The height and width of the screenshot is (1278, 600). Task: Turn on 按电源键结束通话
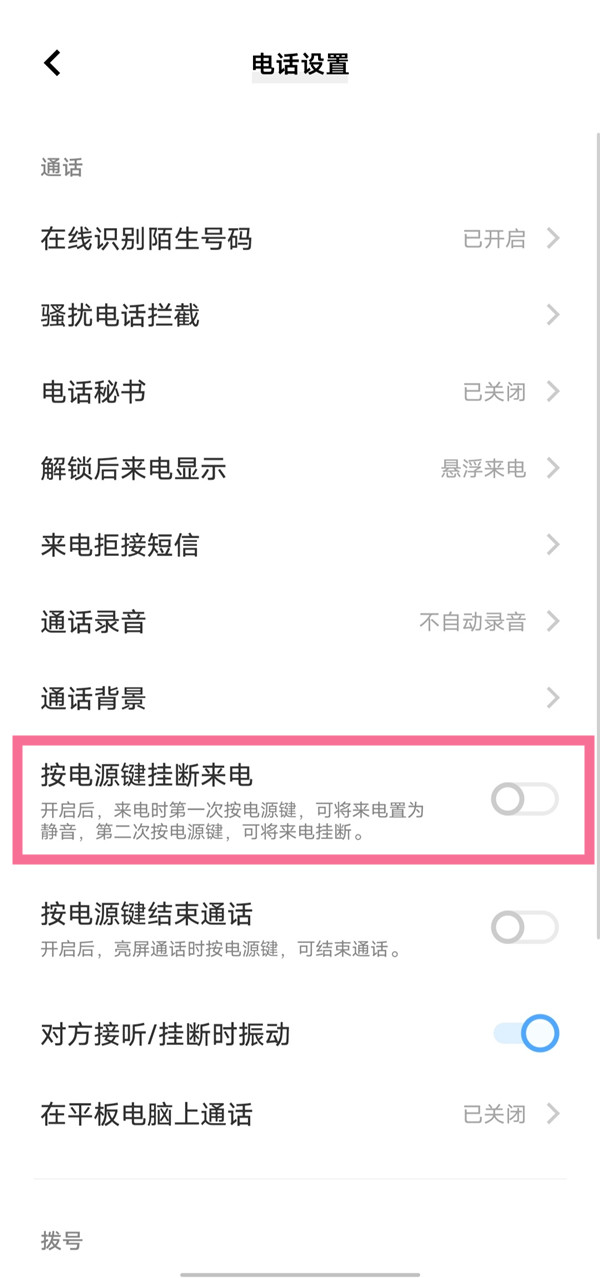[x=524, y=927]
